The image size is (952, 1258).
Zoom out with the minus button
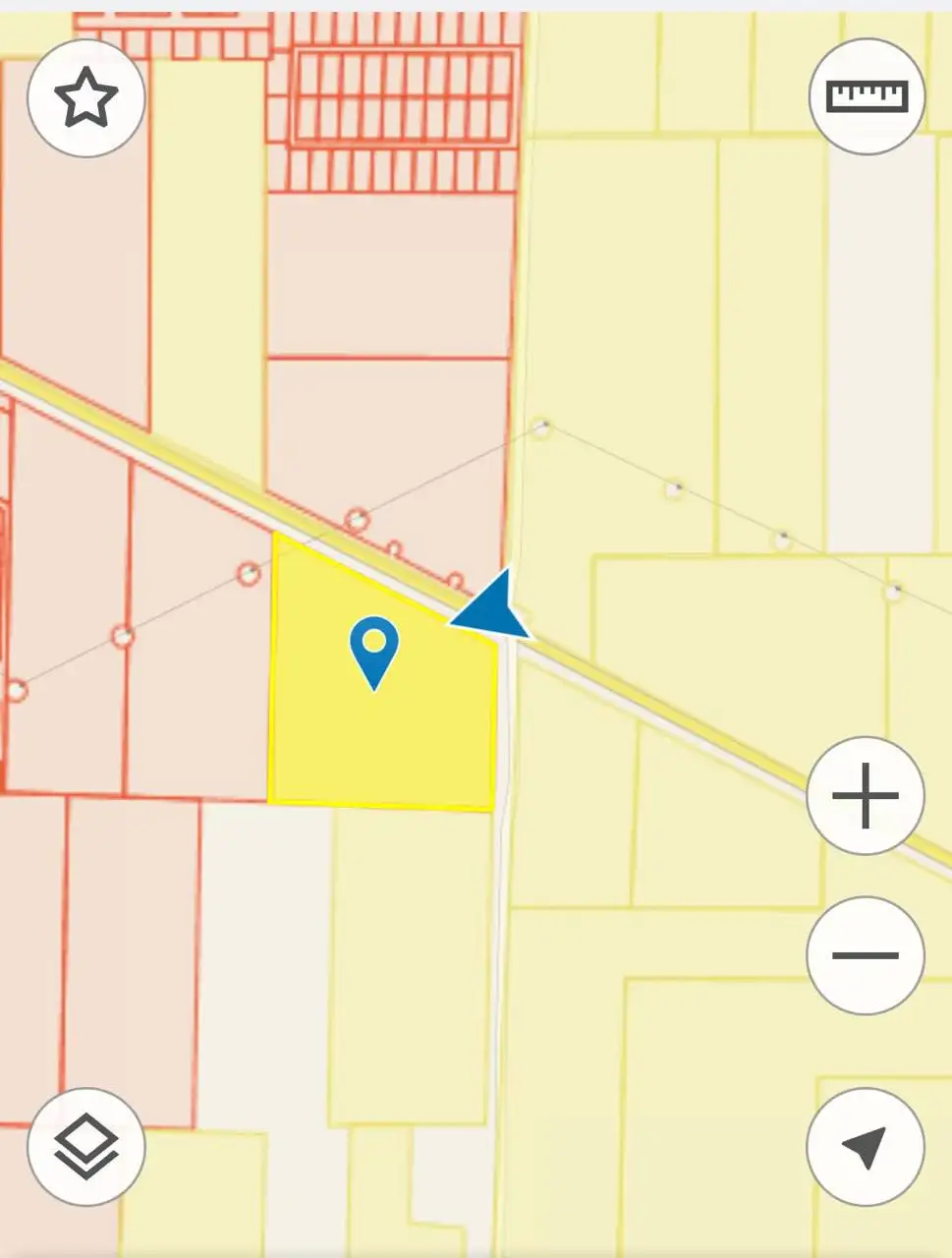pyautogui.click(x=866, y=954)
